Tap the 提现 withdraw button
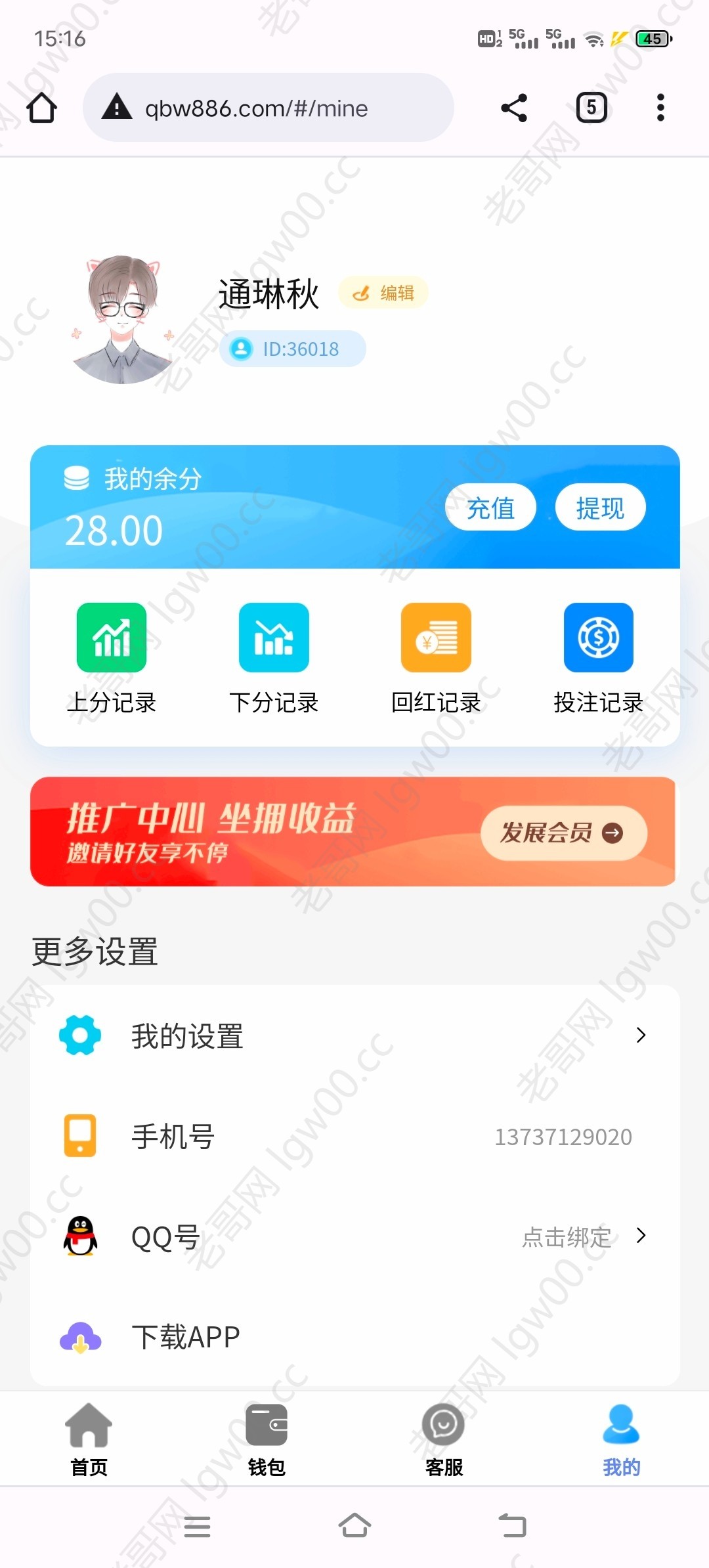This screenshot has height=1568, width=709. (600, 508)
